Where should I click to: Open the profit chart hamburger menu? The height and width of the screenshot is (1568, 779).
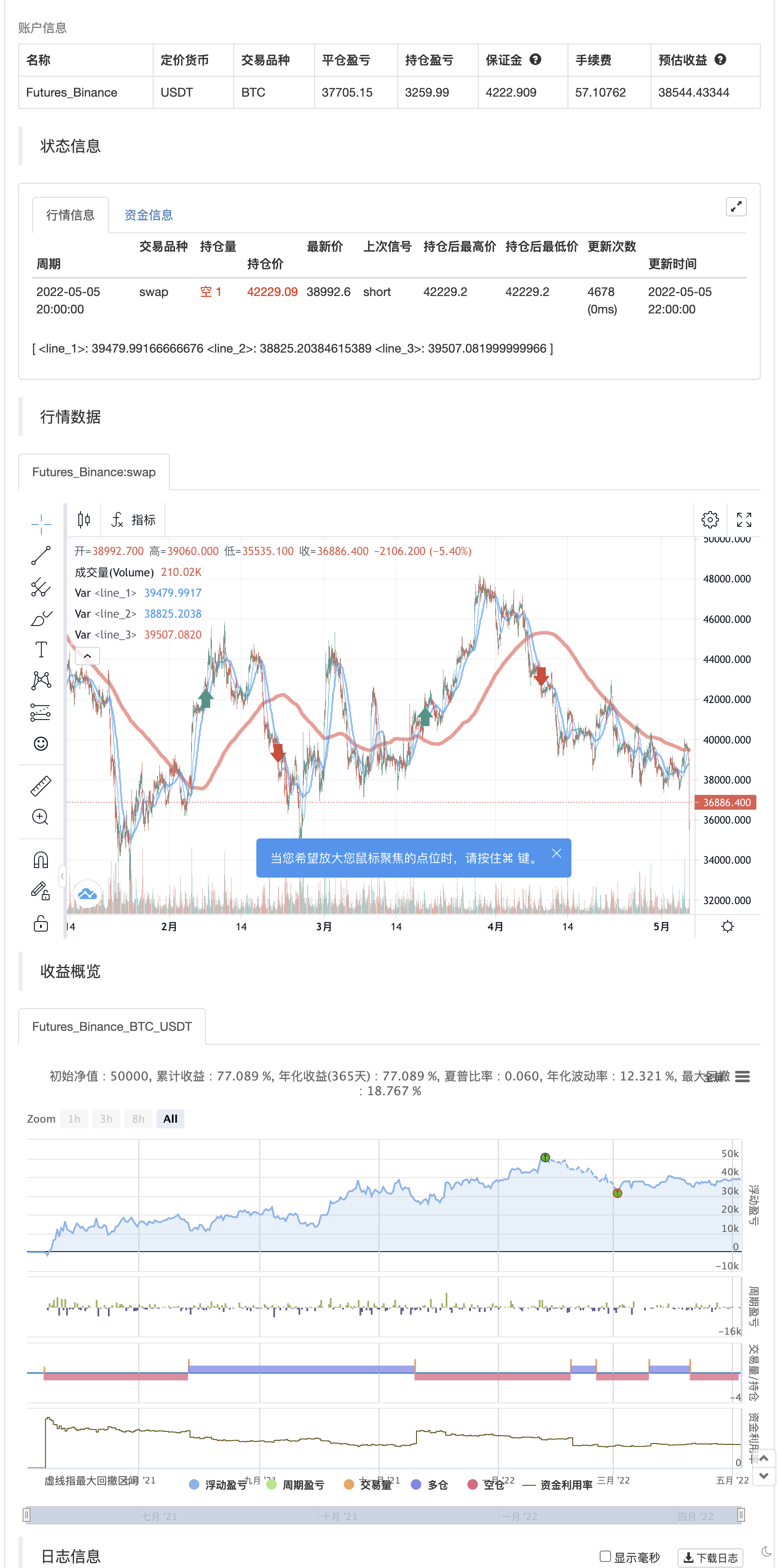tap(742, 1076)
